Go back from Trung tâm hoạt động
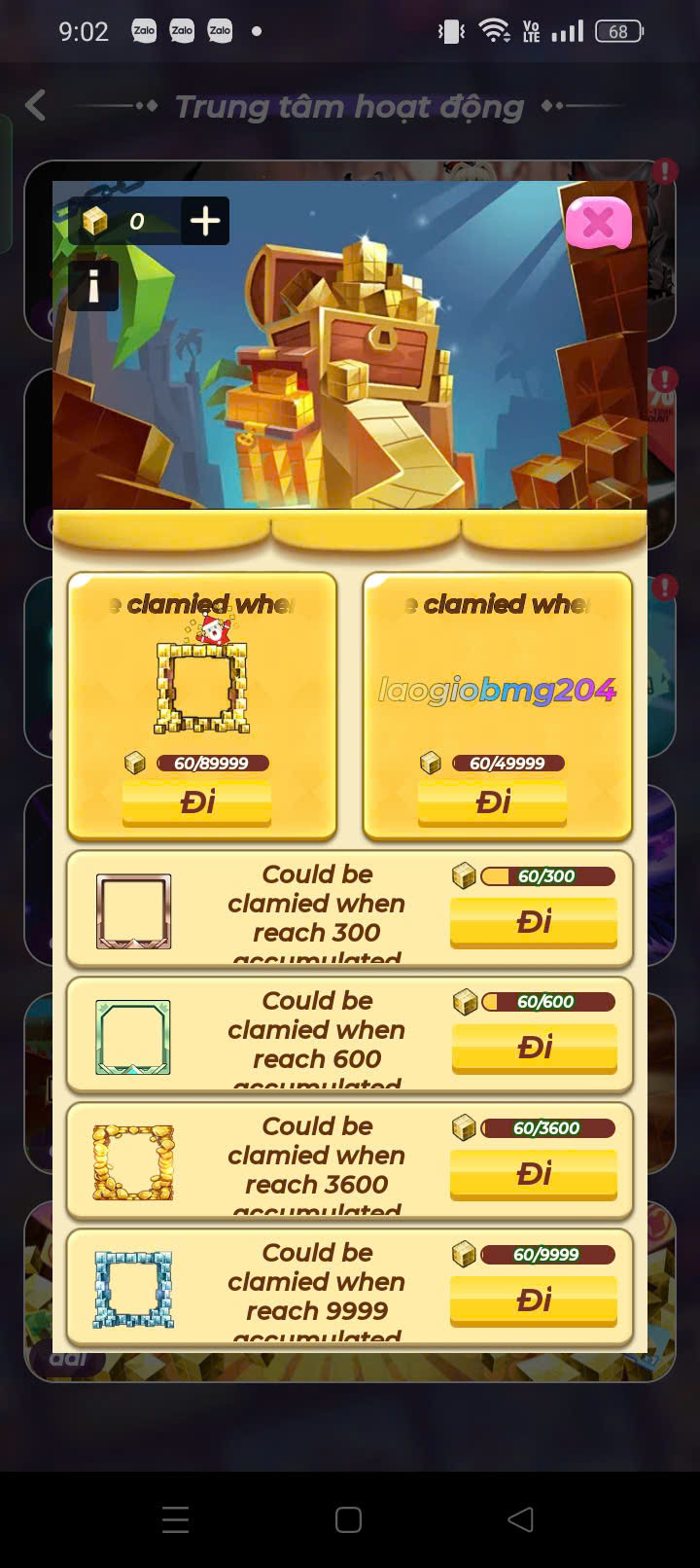The image size is (700, 1568). (36, 105)
